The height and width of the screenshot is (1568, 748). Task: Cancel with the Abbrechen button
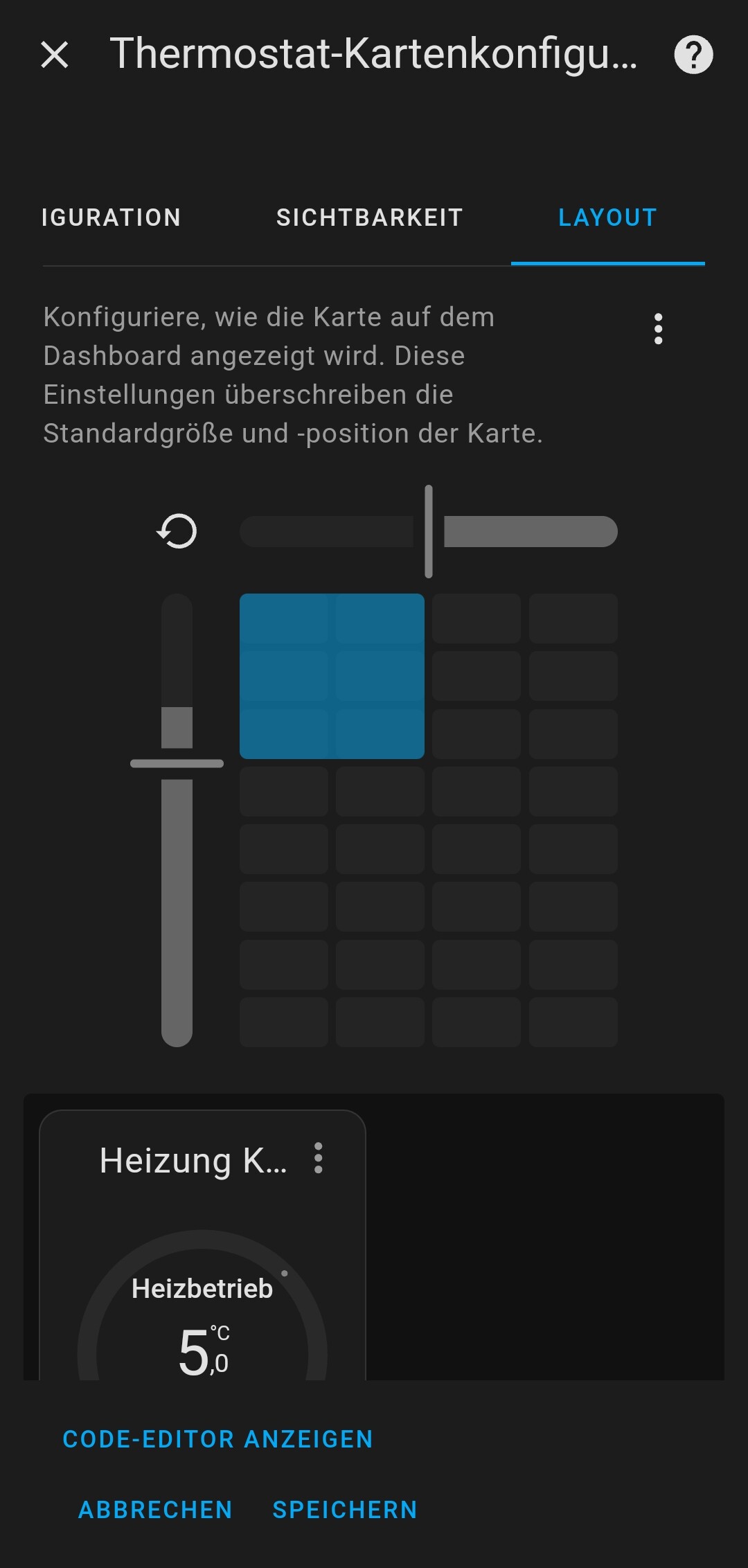(155, 1510)
